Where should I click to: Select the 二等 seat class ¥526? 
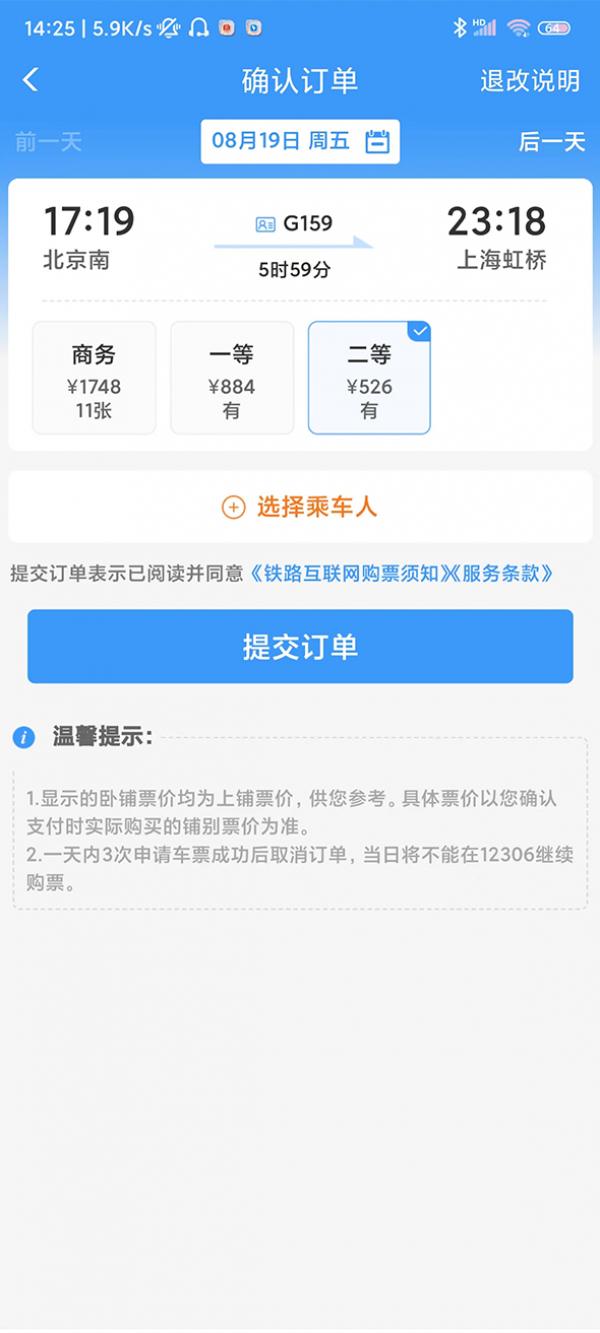tap(369, 378)
